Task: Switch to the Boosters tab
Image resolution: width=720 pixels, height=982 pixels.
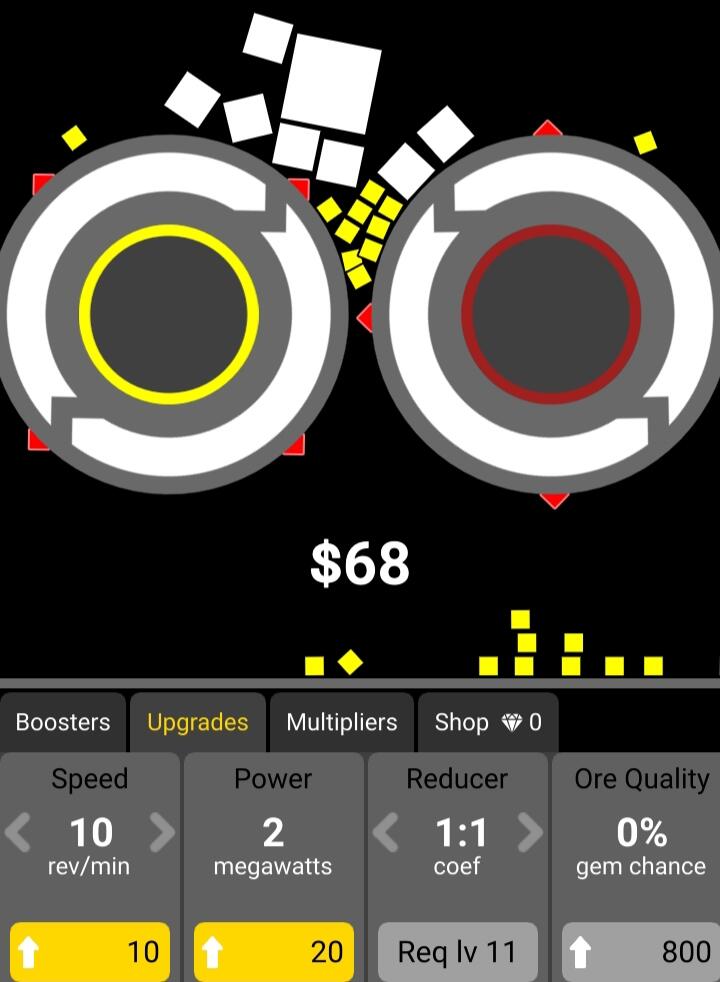Action: 63,722
